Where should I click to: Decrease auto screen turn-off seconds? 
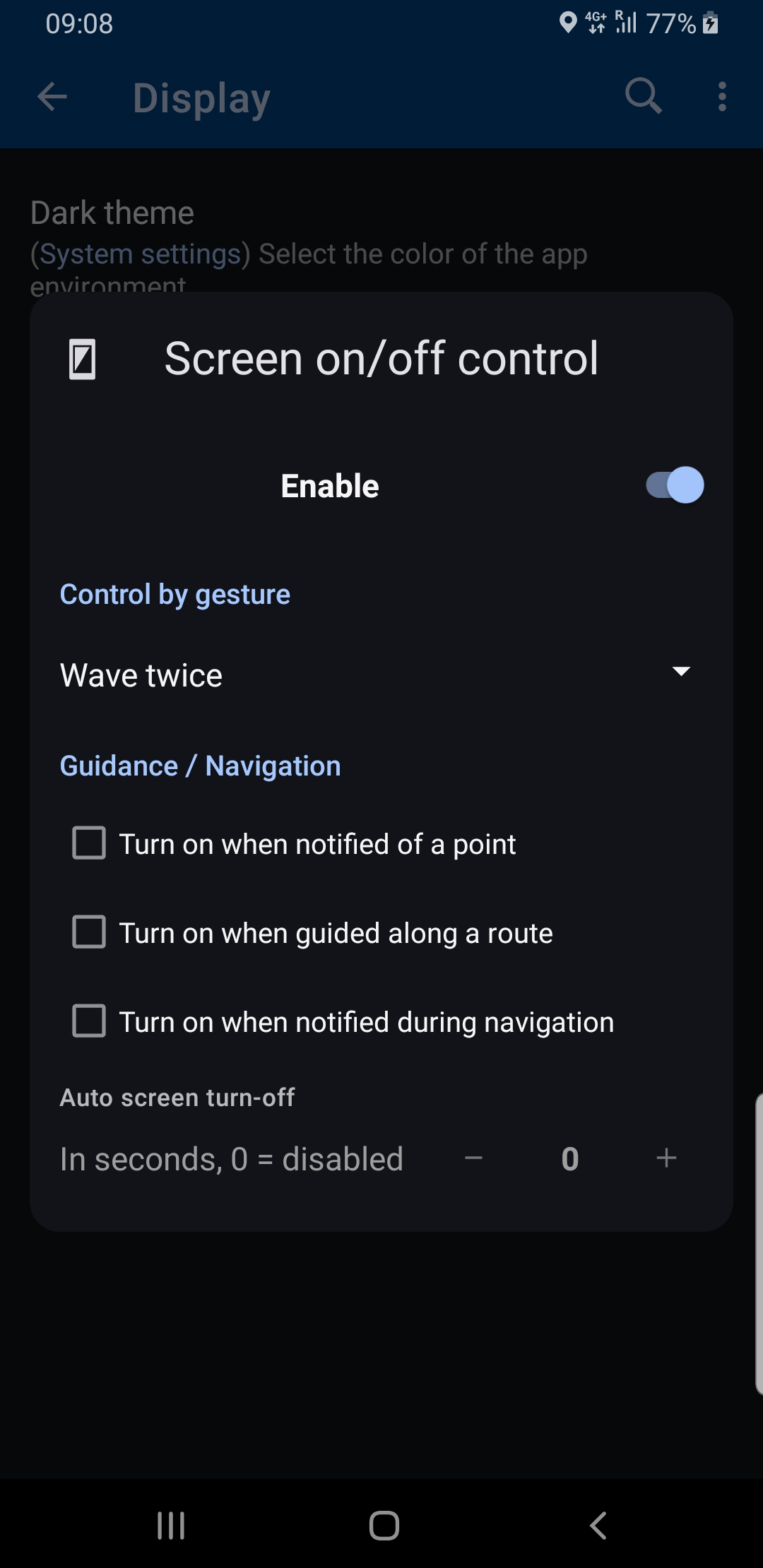coord(473,1158)
